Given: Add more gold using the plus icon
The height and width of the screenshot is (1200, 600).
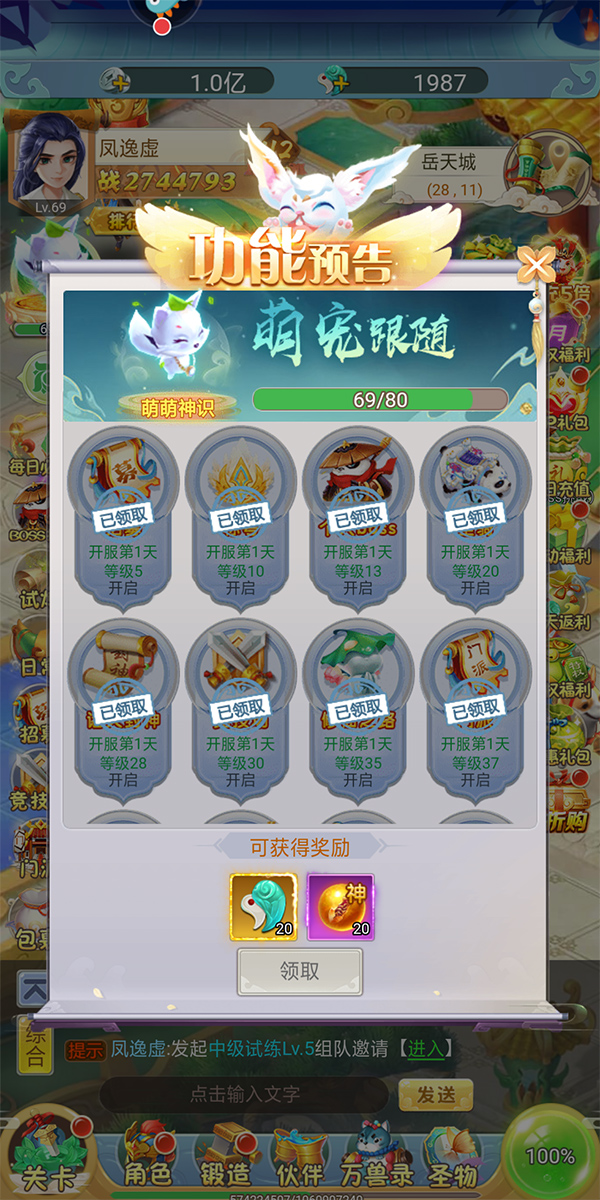Looking at the screenshot, I should pyautogui.click(x=118, y=81).
